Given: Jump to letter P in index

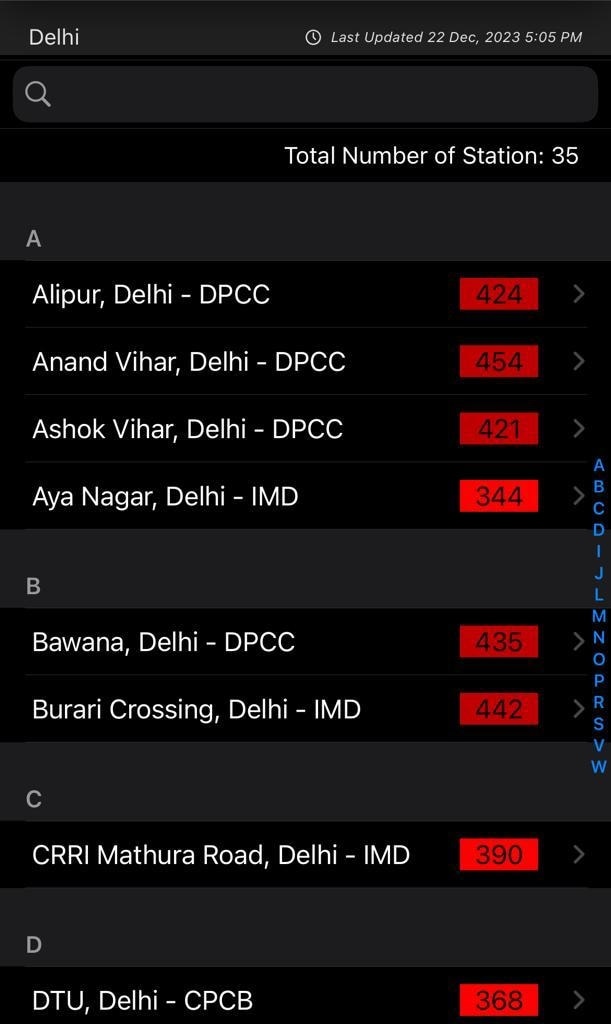Looking at the screenshot, I should 598,681.
